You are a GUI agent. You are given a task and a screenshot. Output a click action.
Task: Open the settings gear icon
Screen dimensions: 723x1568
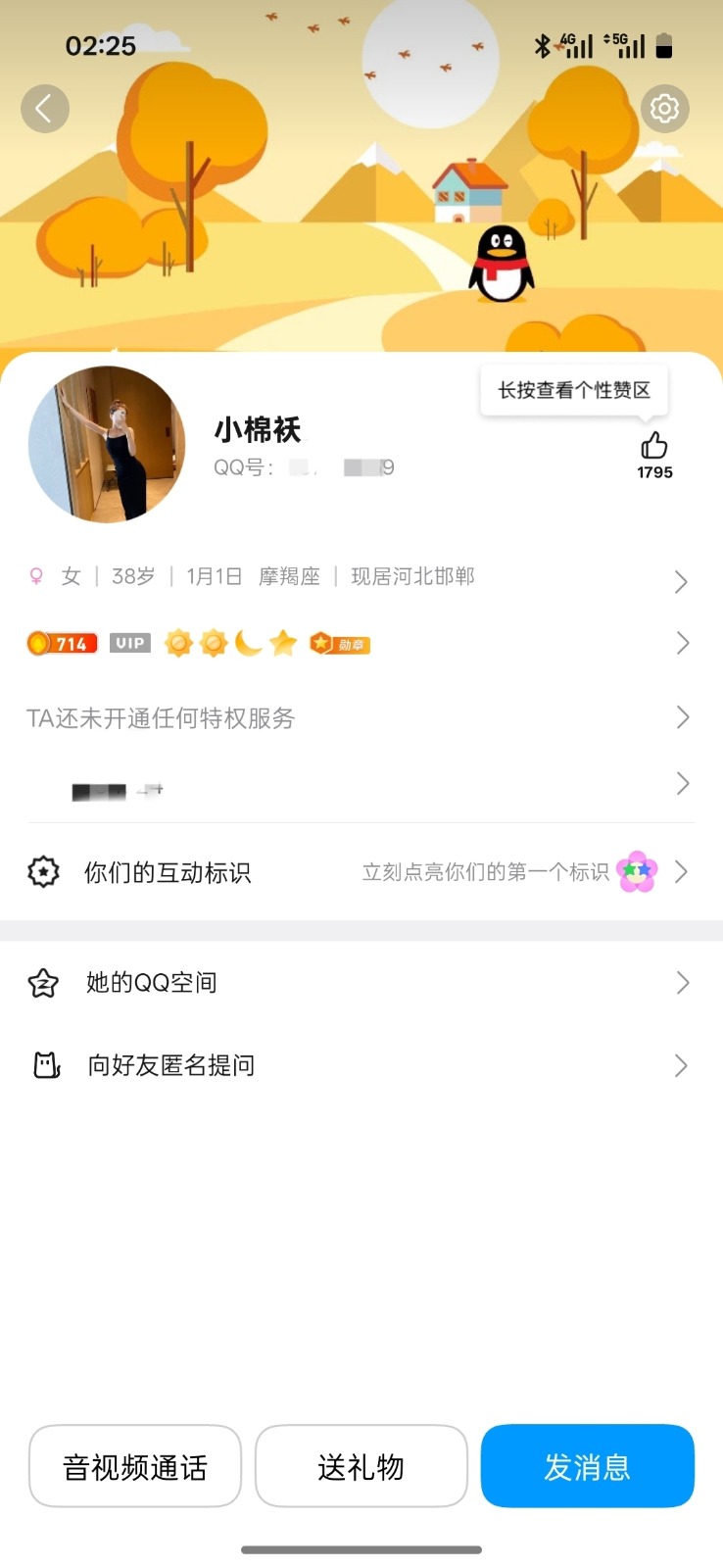pyautogui.click(x=664, y=108)
